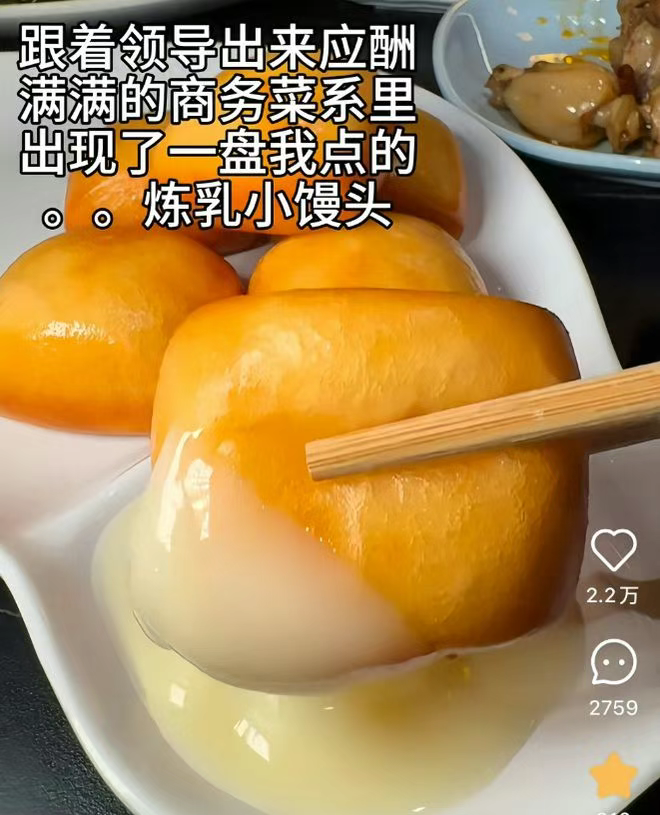Image resolution: width=660 pixels, height=815 pixels.
Task: Open the comments with 2759 replies
Action: (x=613, y=662)
